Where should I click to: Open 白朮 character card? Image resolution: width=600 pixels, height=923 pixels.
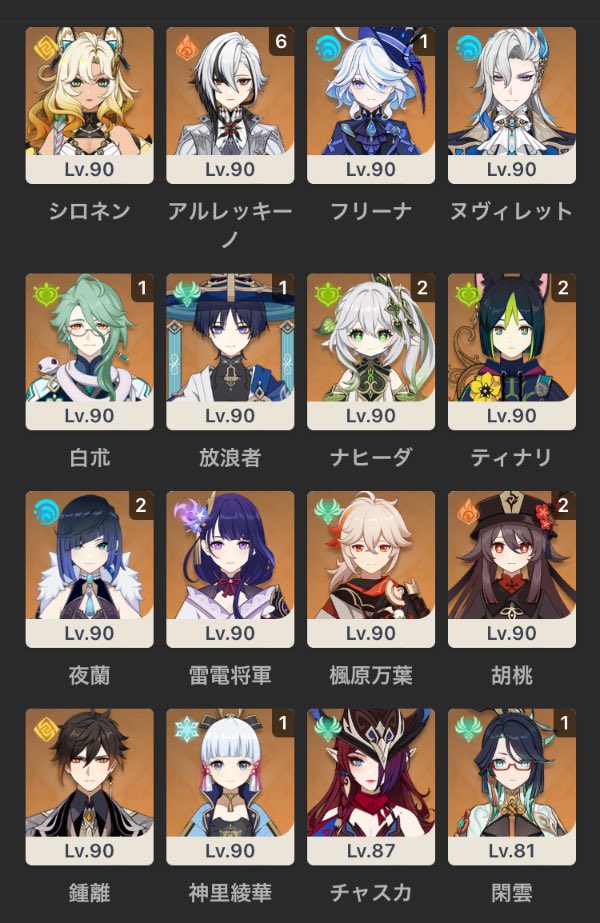point(89,350)
